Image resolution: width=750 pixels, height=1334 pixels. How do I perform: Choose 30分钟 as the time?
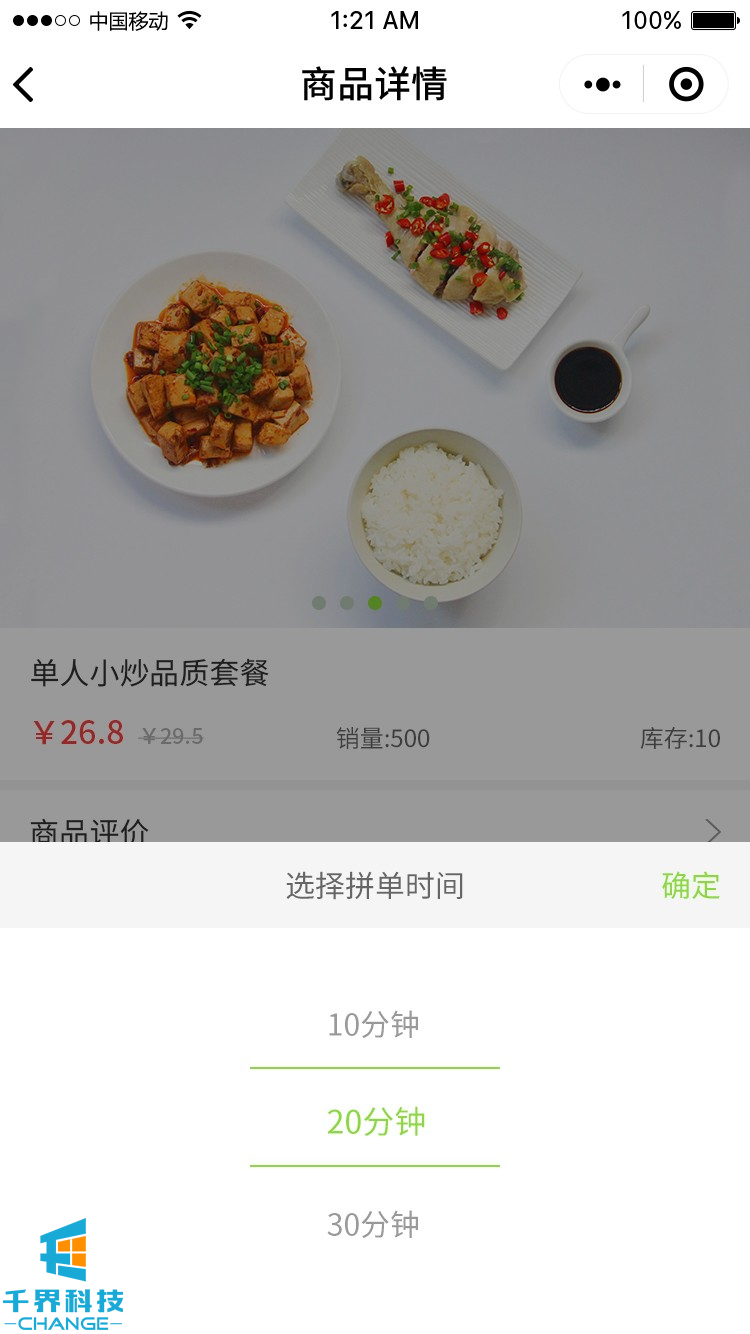pos(374,1225)
